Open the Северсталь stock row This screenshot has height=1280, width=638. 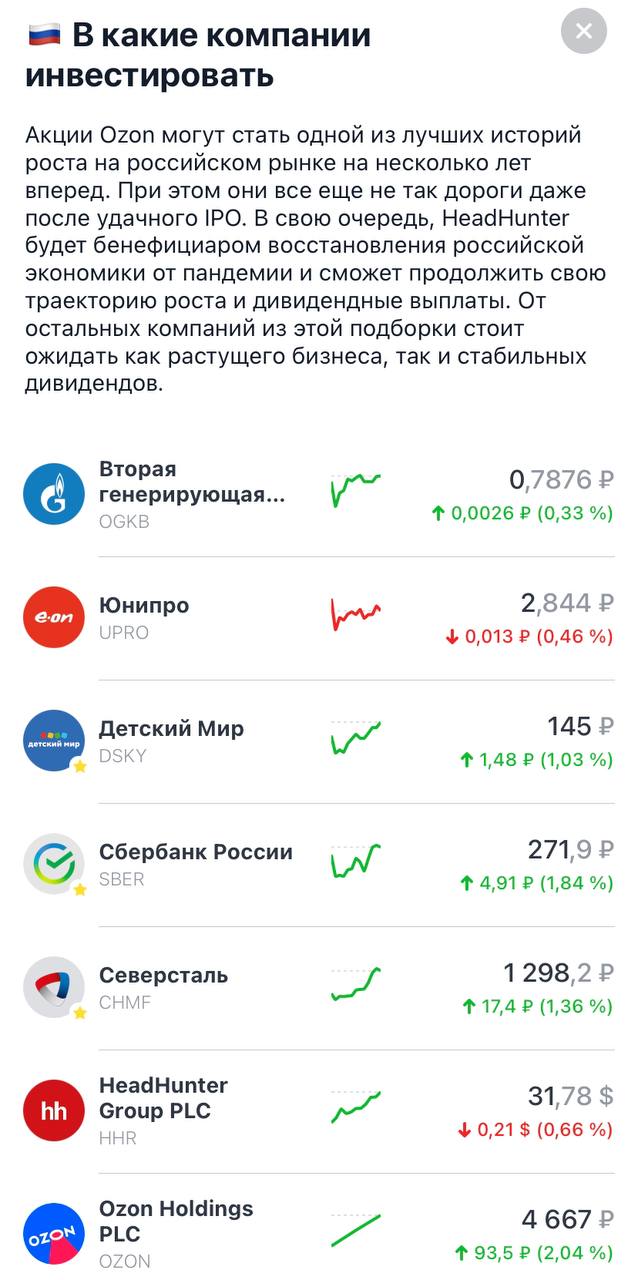318,987
